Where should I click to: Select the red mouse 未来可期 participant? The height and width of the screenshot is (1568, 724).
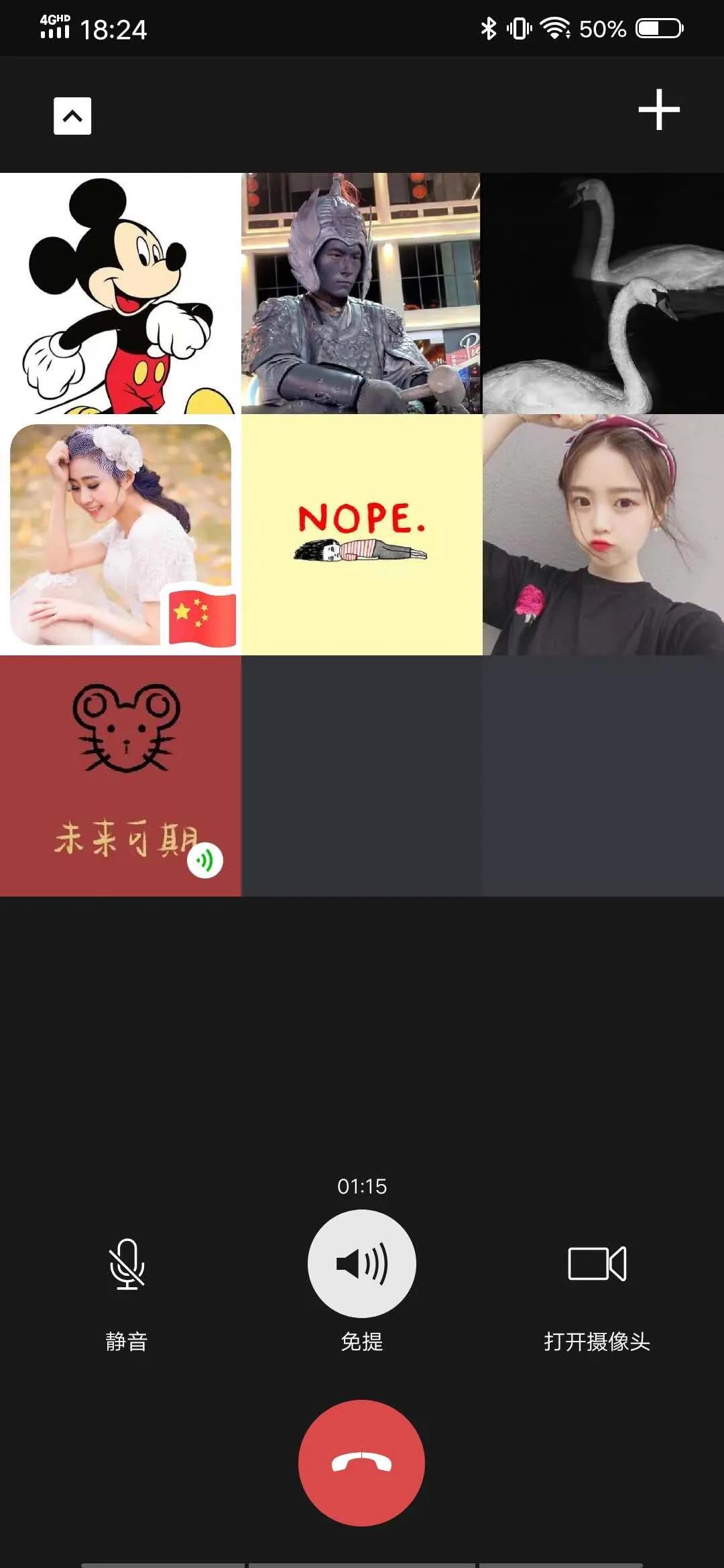point(121,775)
